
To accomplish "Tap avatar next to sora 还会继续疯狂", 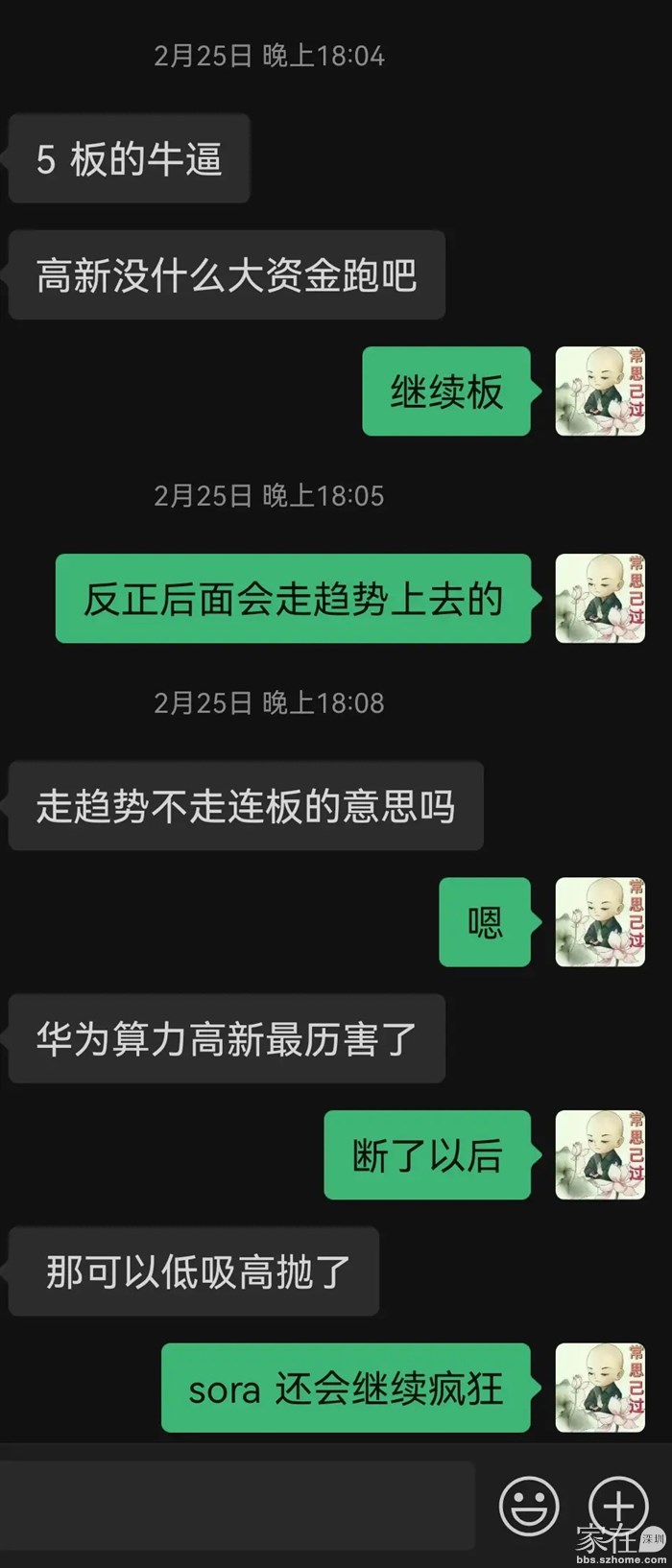I will tap(600, 1388).
